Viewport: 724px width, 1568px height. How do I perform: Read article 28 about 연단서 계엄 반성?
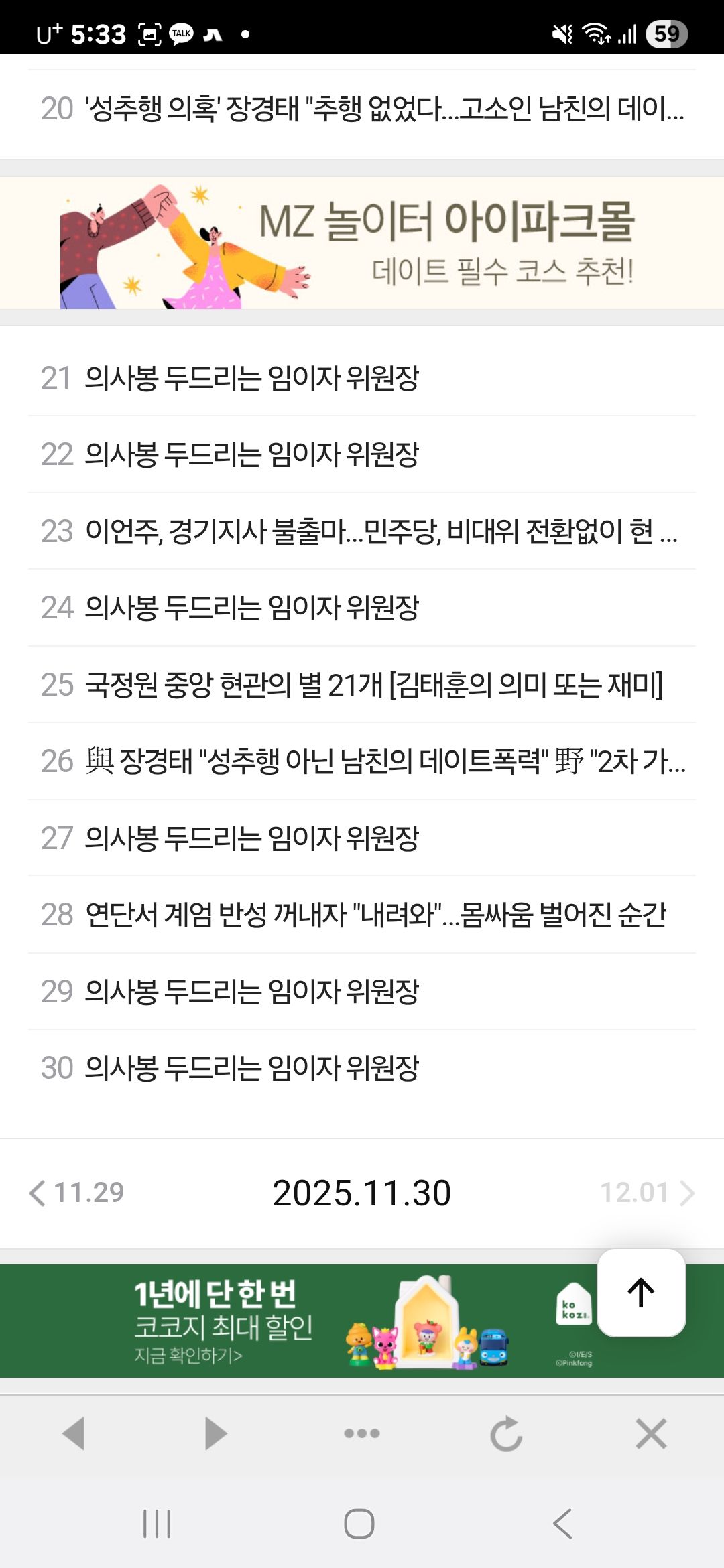point(362,915)
